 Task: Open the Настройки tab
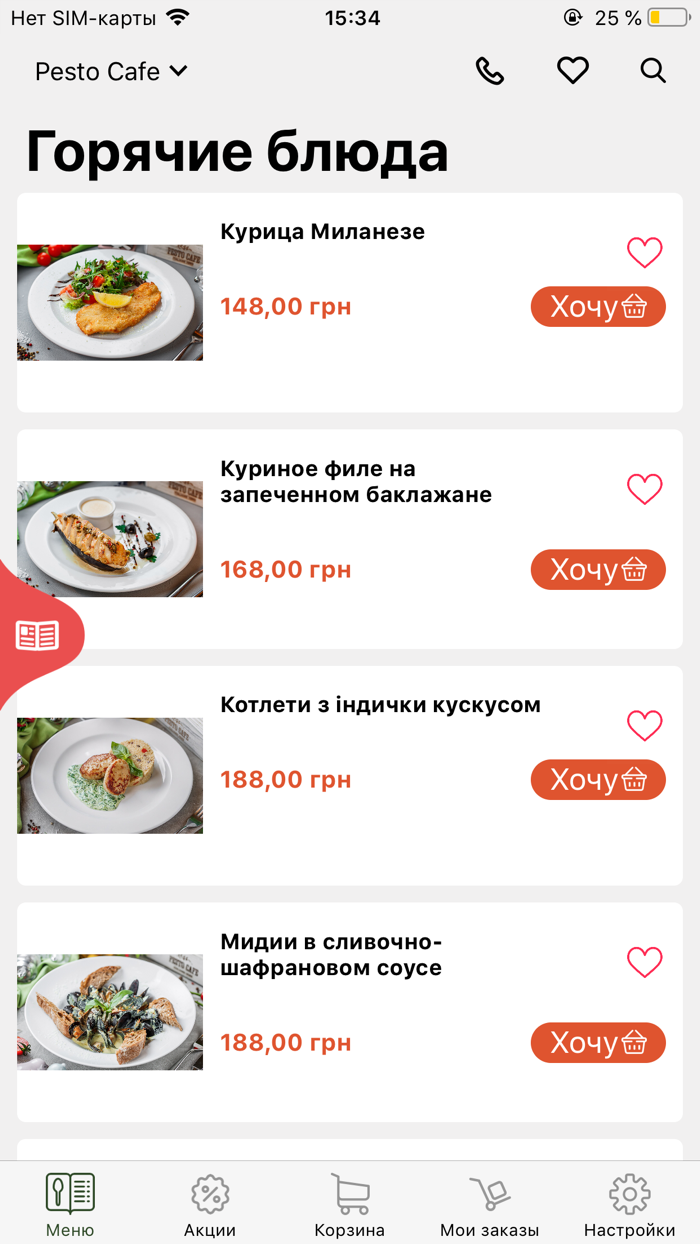(630, 1206)
